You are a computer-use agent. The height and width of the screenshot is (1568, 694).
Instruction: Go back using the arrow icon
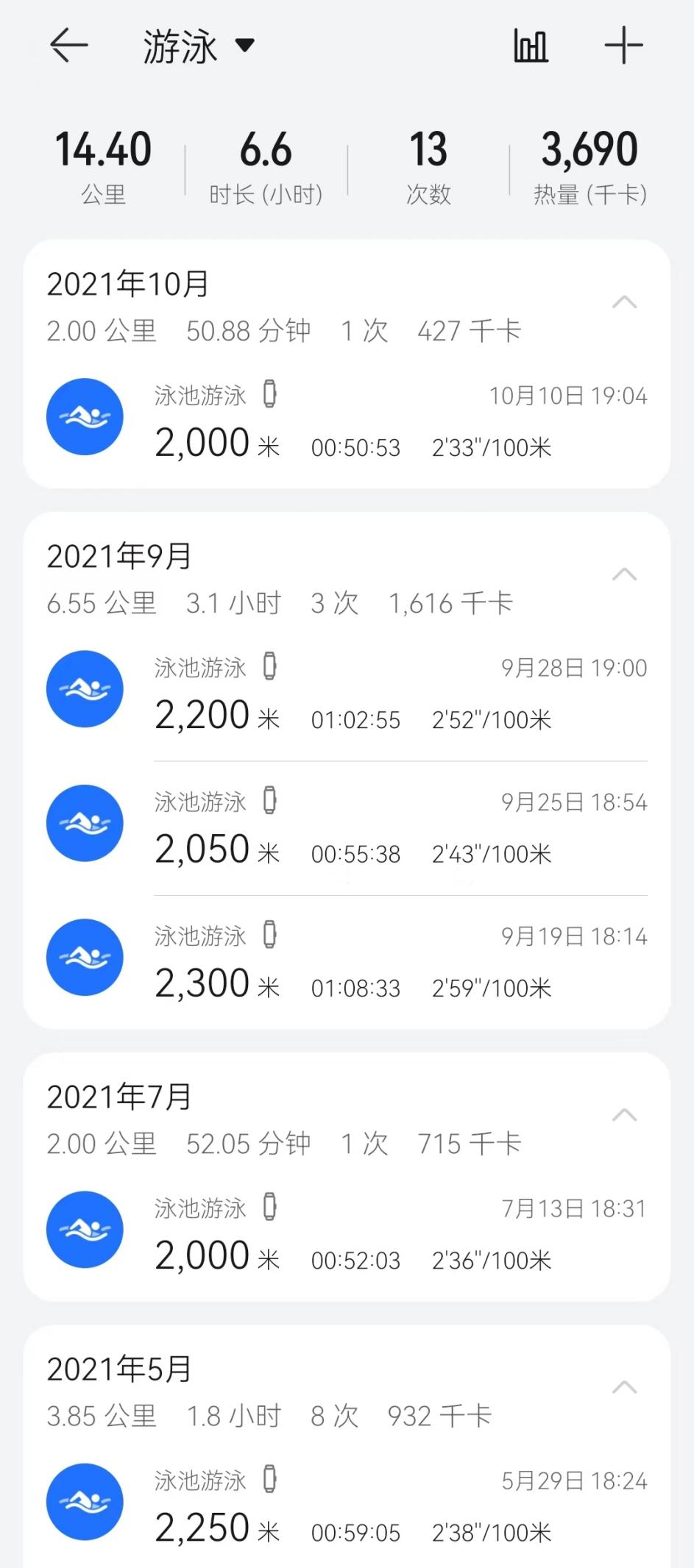68,46
